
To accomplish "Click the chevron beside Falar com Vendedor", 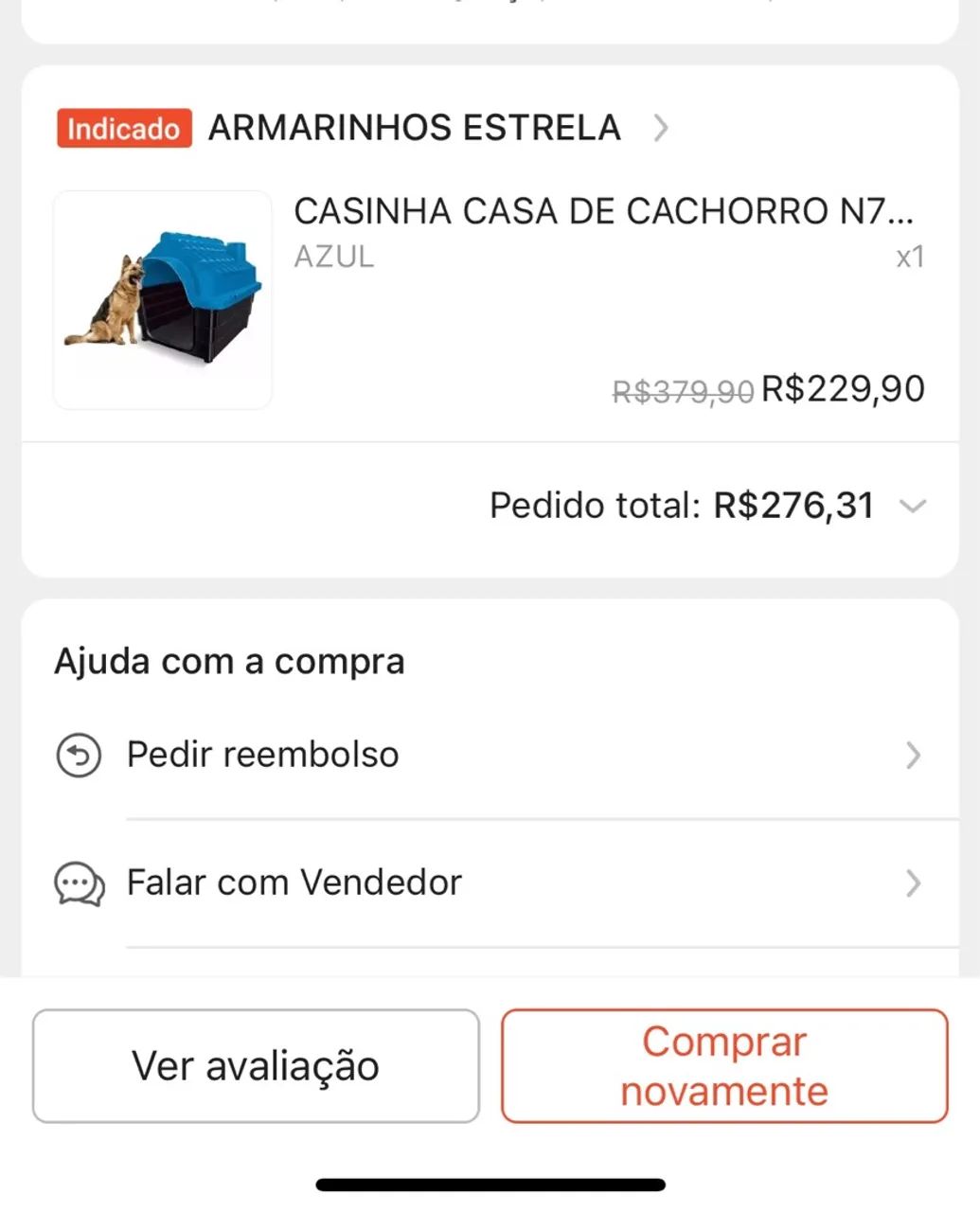I will click(x=912, y=883).
